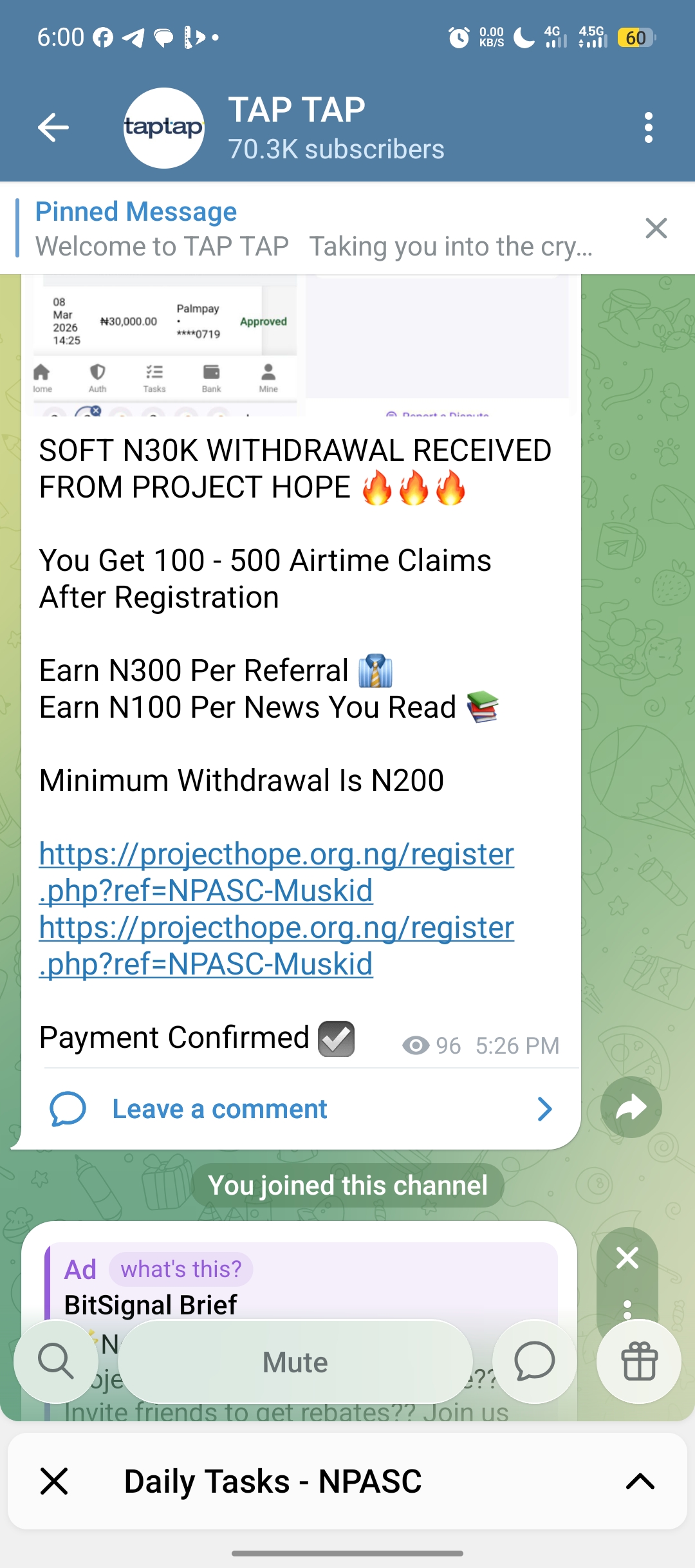Image resolution: width=695 pixels, height=1568 pixels.
Task: Close the BitSignal Brief ad
Action: pos(627,1257)
